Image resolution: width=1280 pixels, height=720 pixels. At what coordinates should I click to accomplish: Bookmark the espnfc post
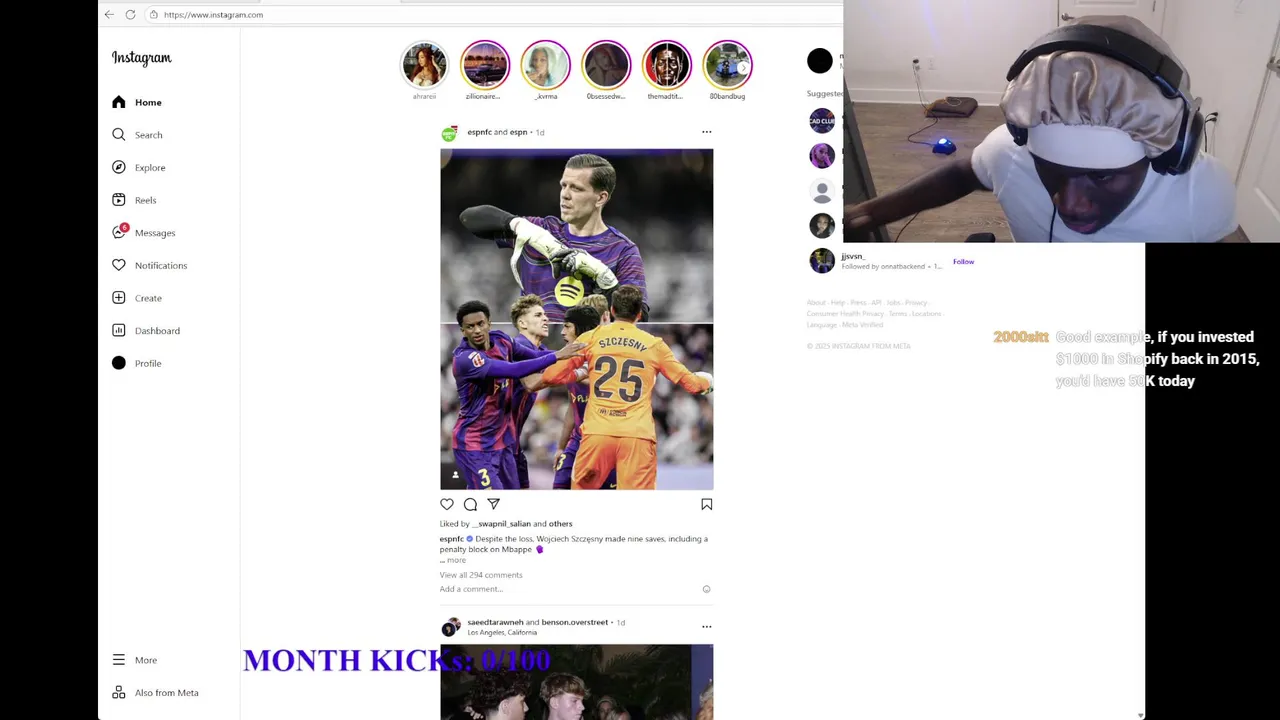(x=706, y=505)
